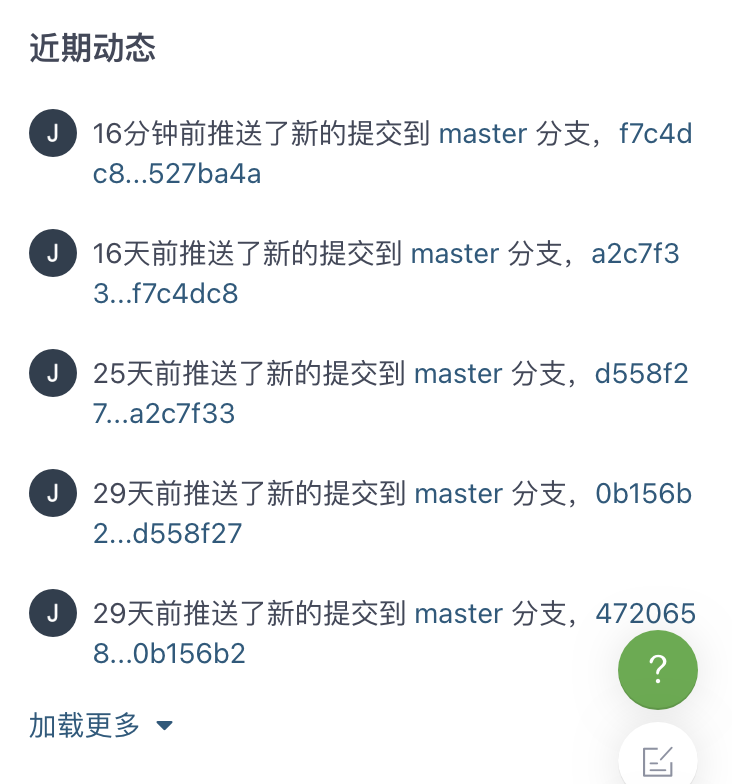Open commit range d558f27...a2c7f33
Screen dimensions: 732x784
[163, 414]
